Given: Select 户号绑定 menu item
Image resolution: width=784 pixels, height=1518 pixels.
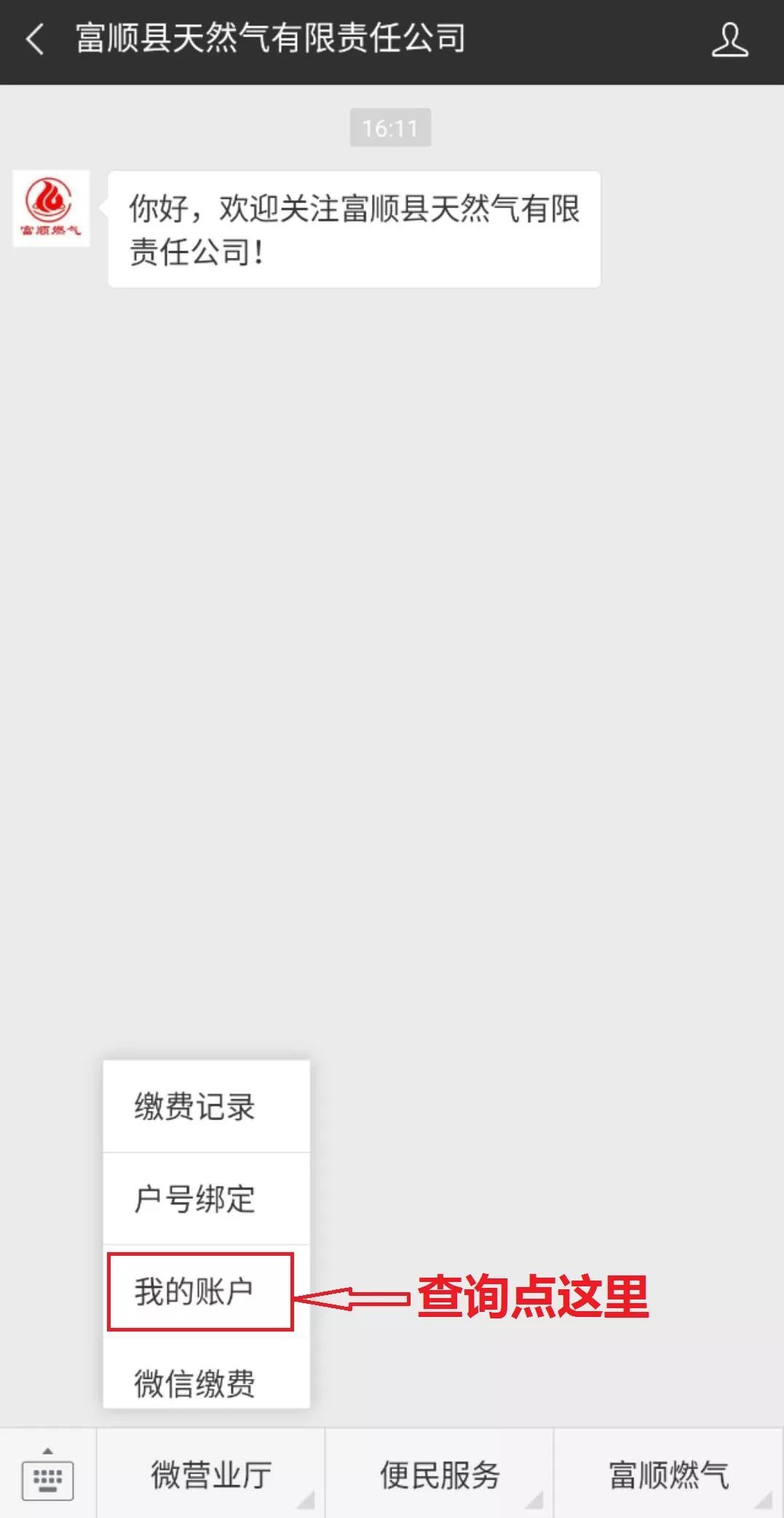Looking at the screenshot, I should tap(194, 1199).
